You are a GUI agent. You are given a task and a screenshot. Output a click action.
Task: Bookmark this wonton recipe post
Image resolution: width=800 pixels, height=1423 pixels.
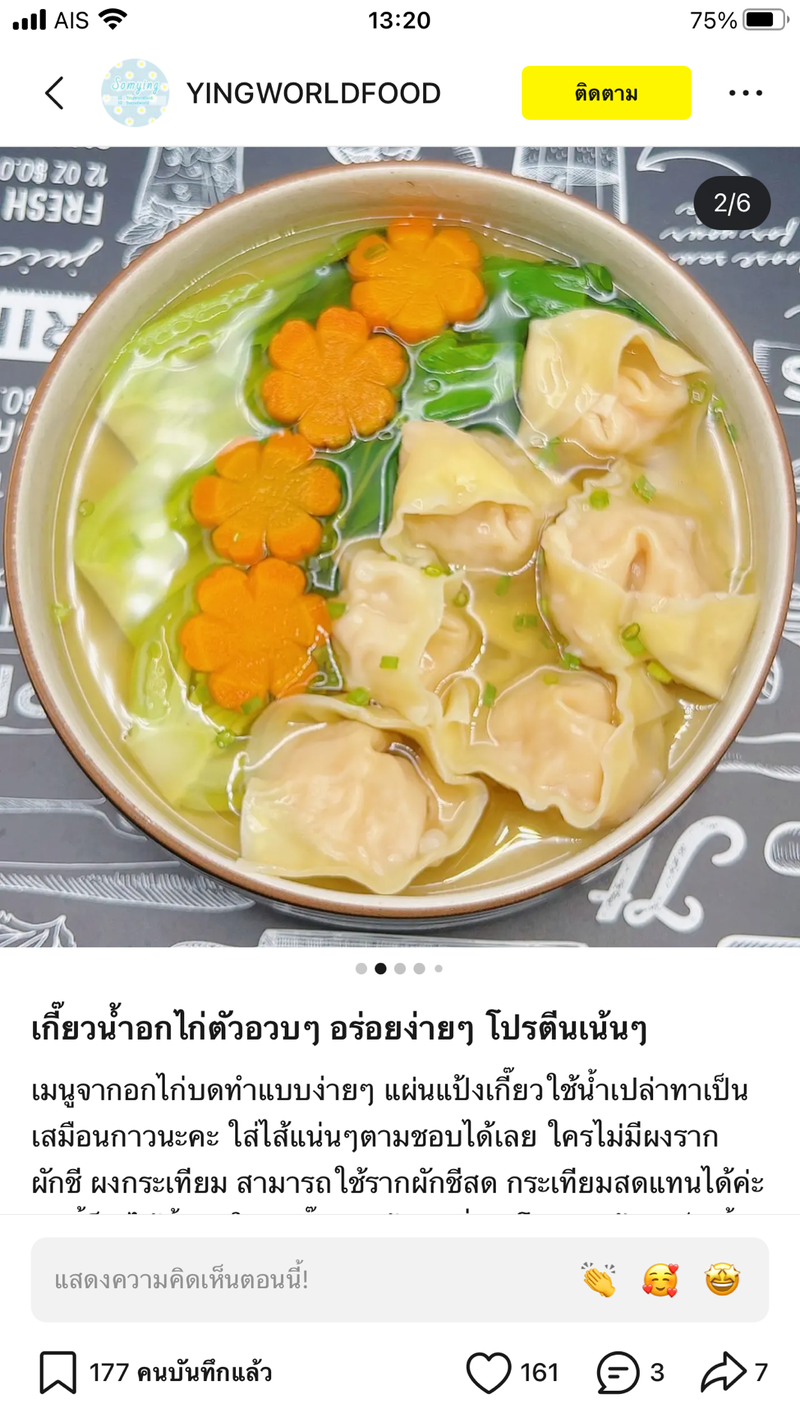(58, 1372)
